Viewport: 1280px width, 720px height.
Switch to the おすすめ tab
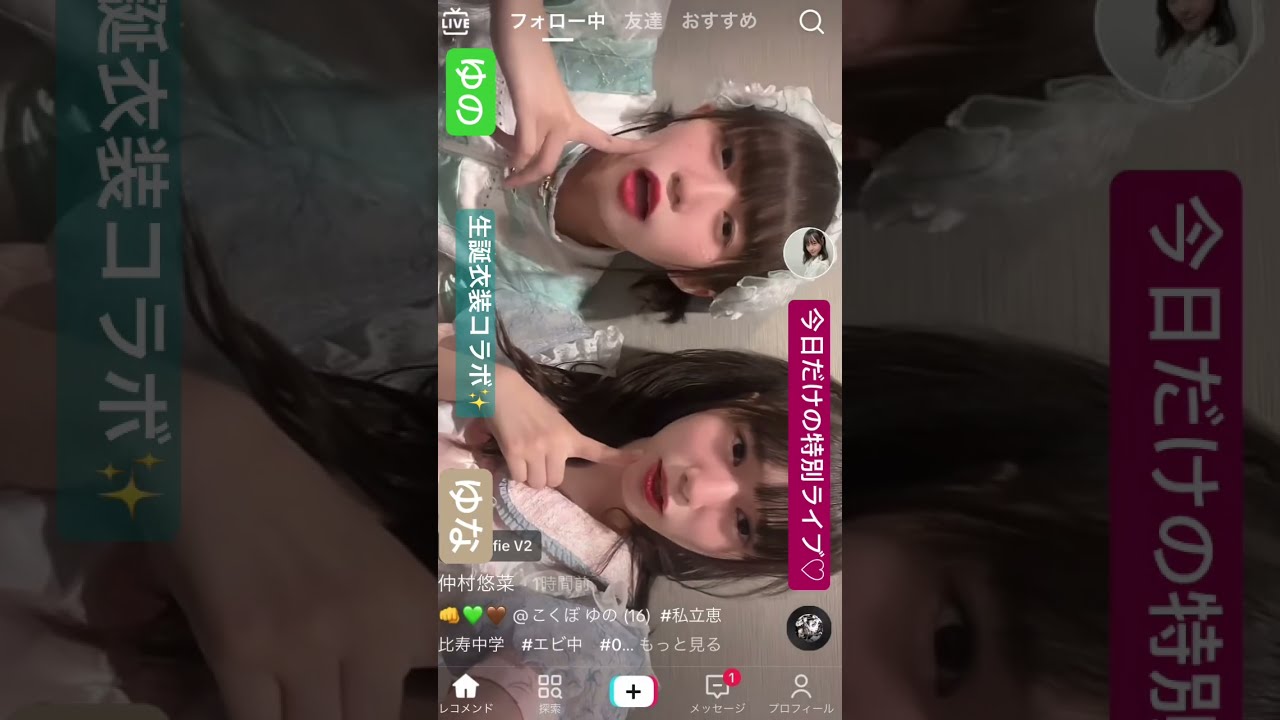coord(719,21)
